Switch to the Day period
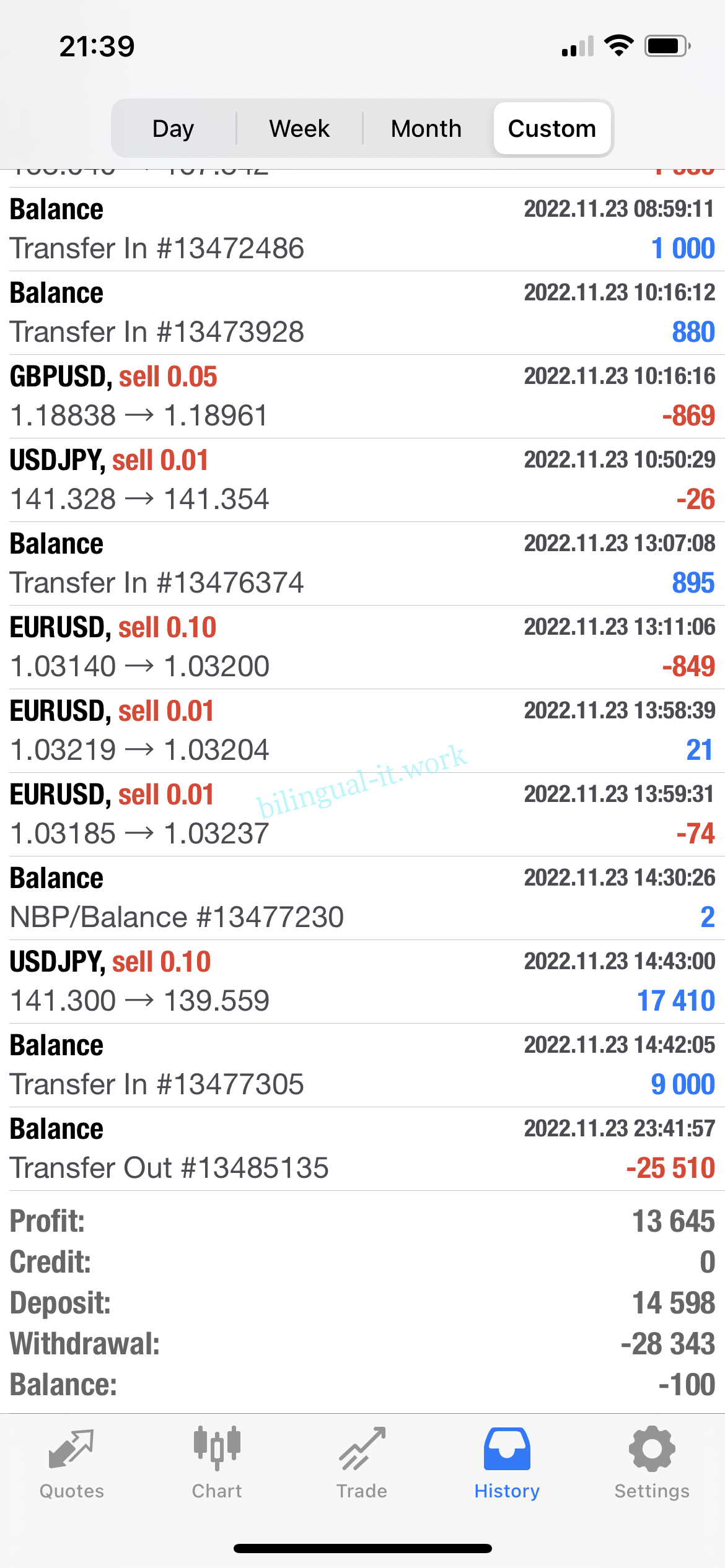The height and width of the screenshot is (1568, 725). click(174, 129)
